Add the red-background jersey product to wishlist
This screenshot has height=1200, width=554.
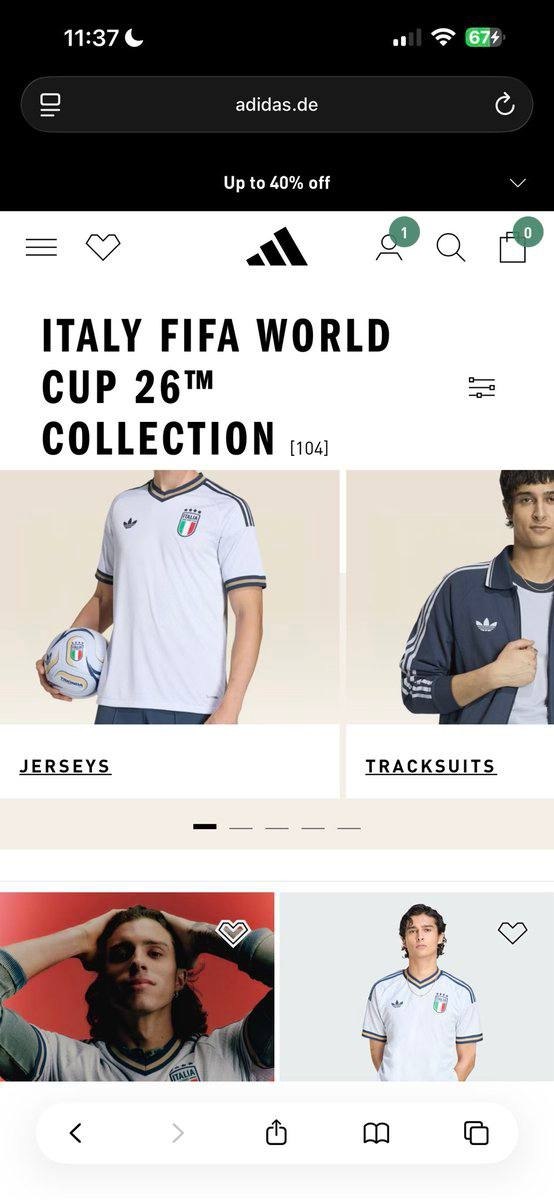coord(232,933)
